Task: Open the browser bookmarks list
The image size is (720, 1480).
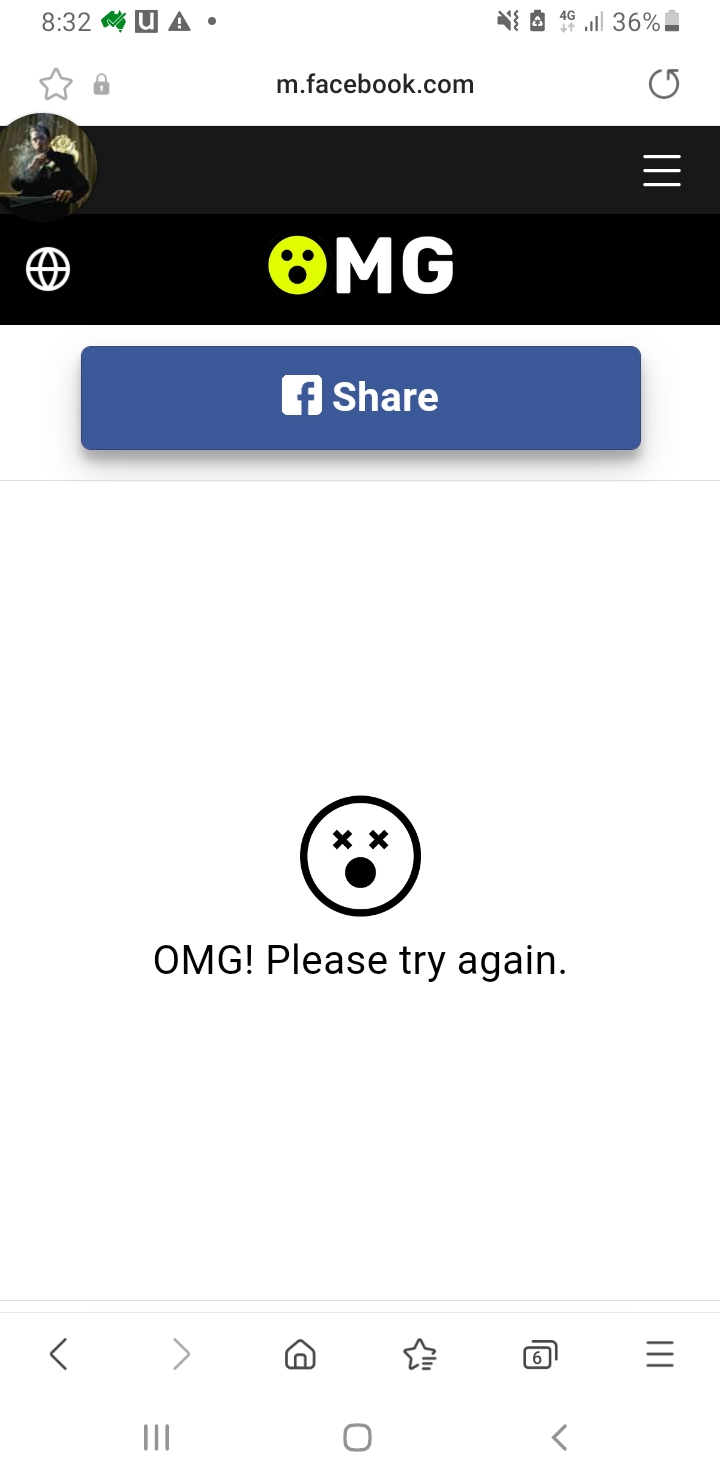Action: point(420,1355)
